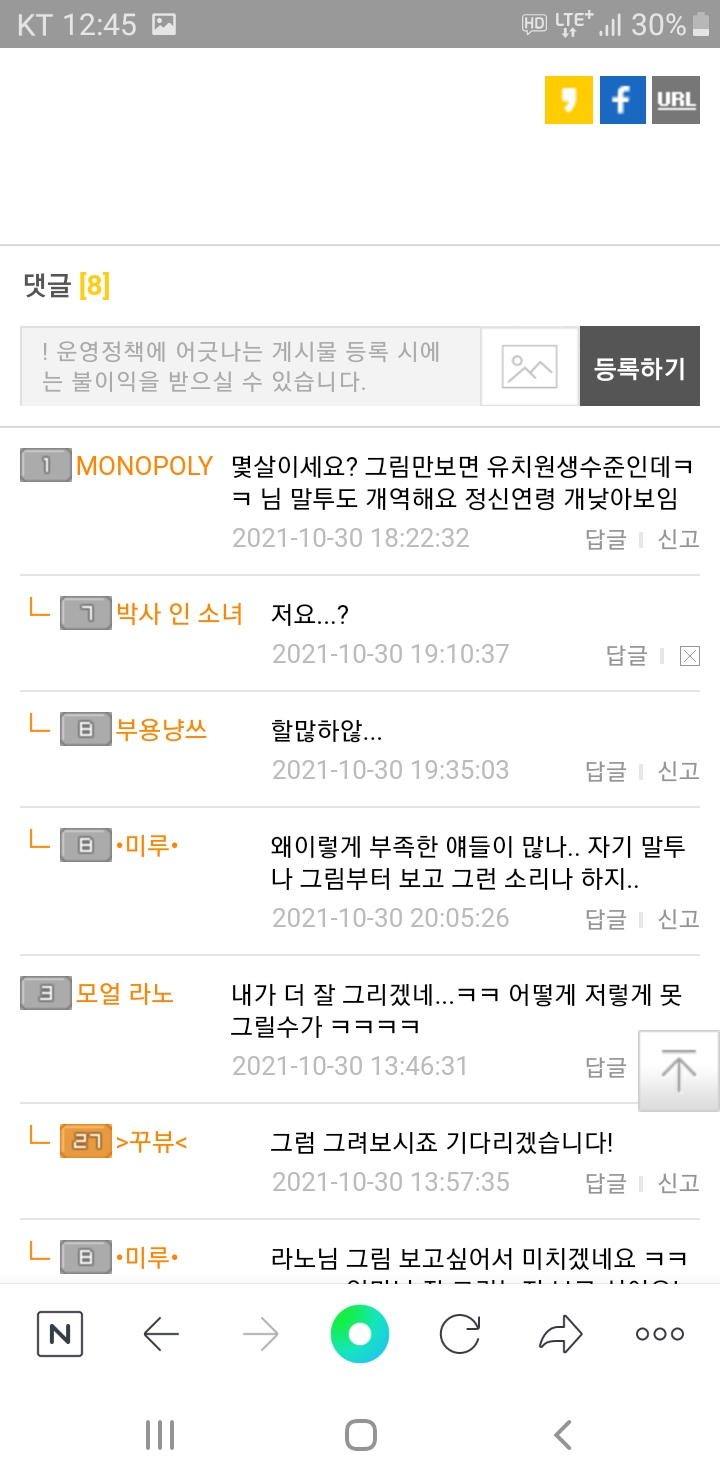The image size is (720, 1480).
Task: Go back to the previous page
Action: [161, 1334]
